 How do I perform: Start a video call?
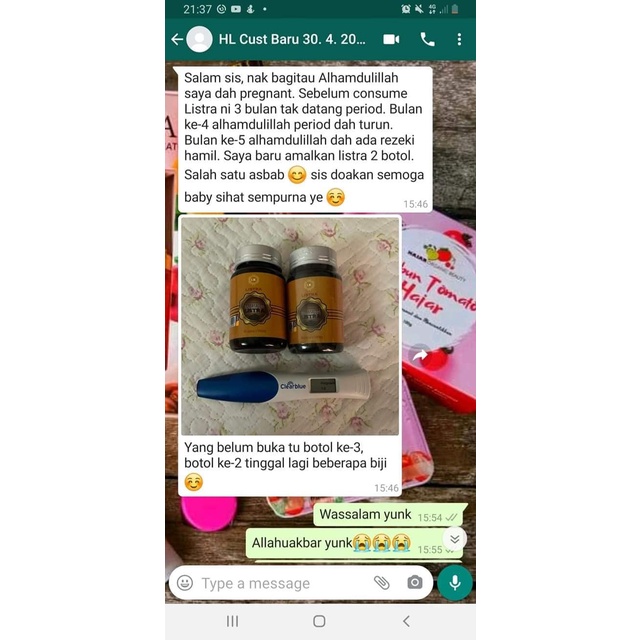391,39
